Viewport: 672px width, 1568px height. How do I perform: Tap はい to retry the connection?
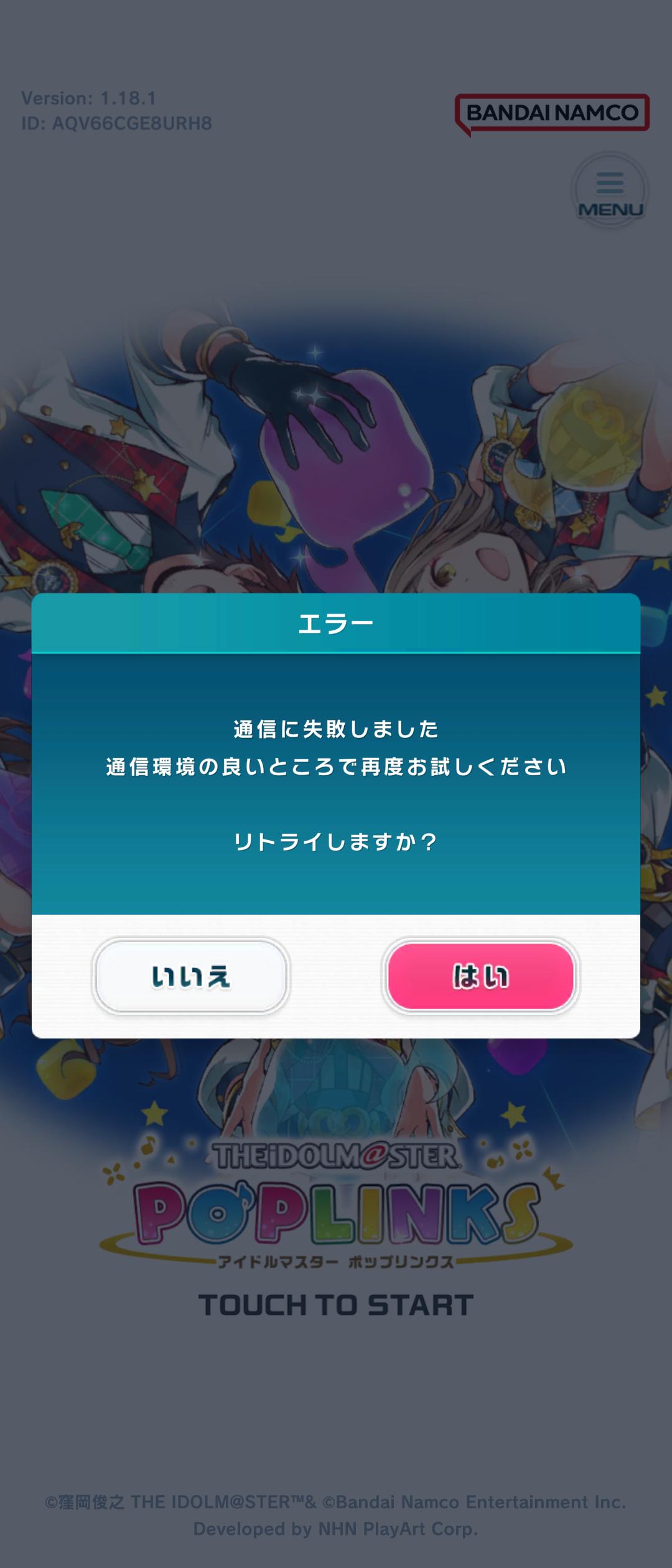[480, 976]
